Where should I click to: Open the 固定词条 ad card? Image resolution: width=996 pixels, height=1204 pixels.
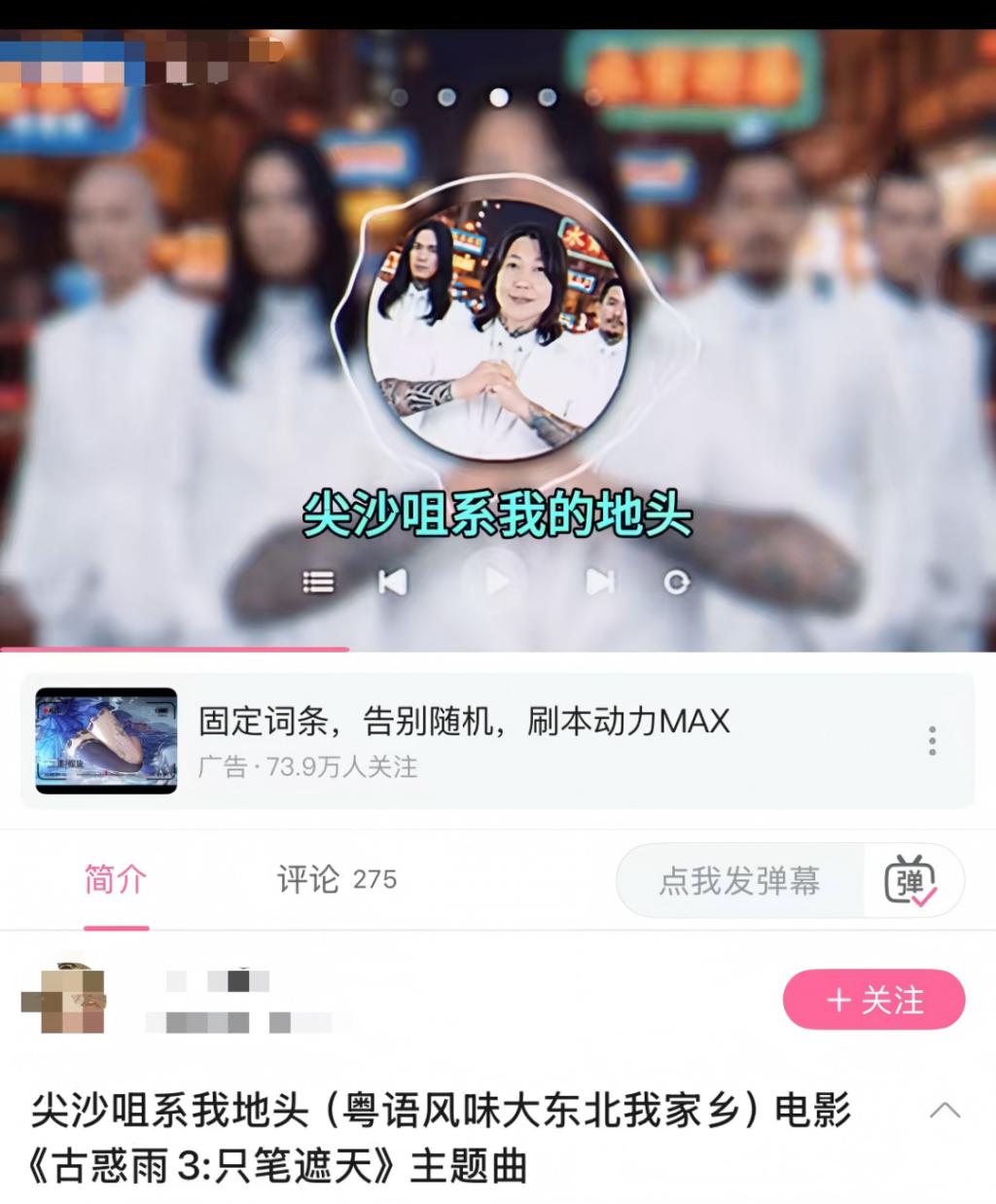(x=463, y=740)
